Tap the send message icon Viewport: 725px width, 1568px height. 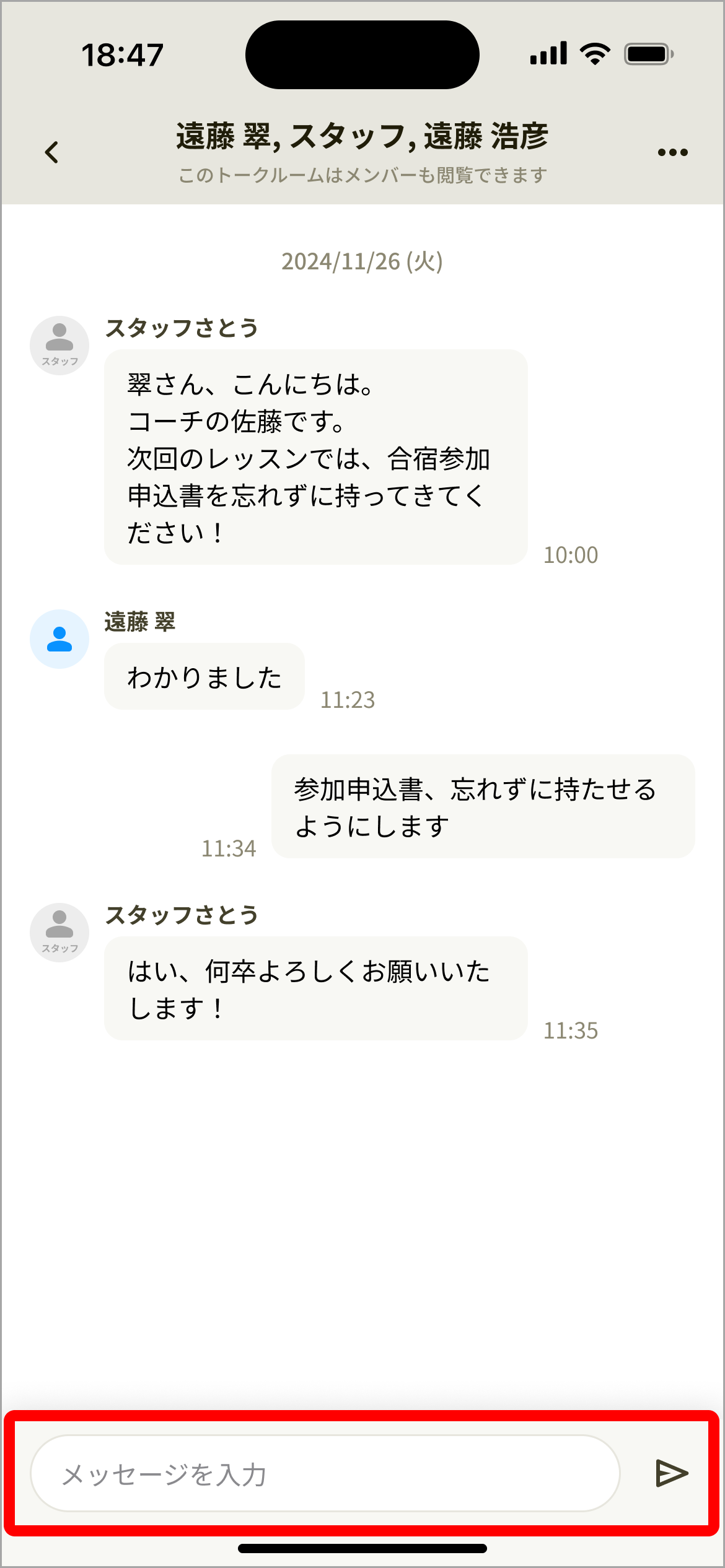672,1474
